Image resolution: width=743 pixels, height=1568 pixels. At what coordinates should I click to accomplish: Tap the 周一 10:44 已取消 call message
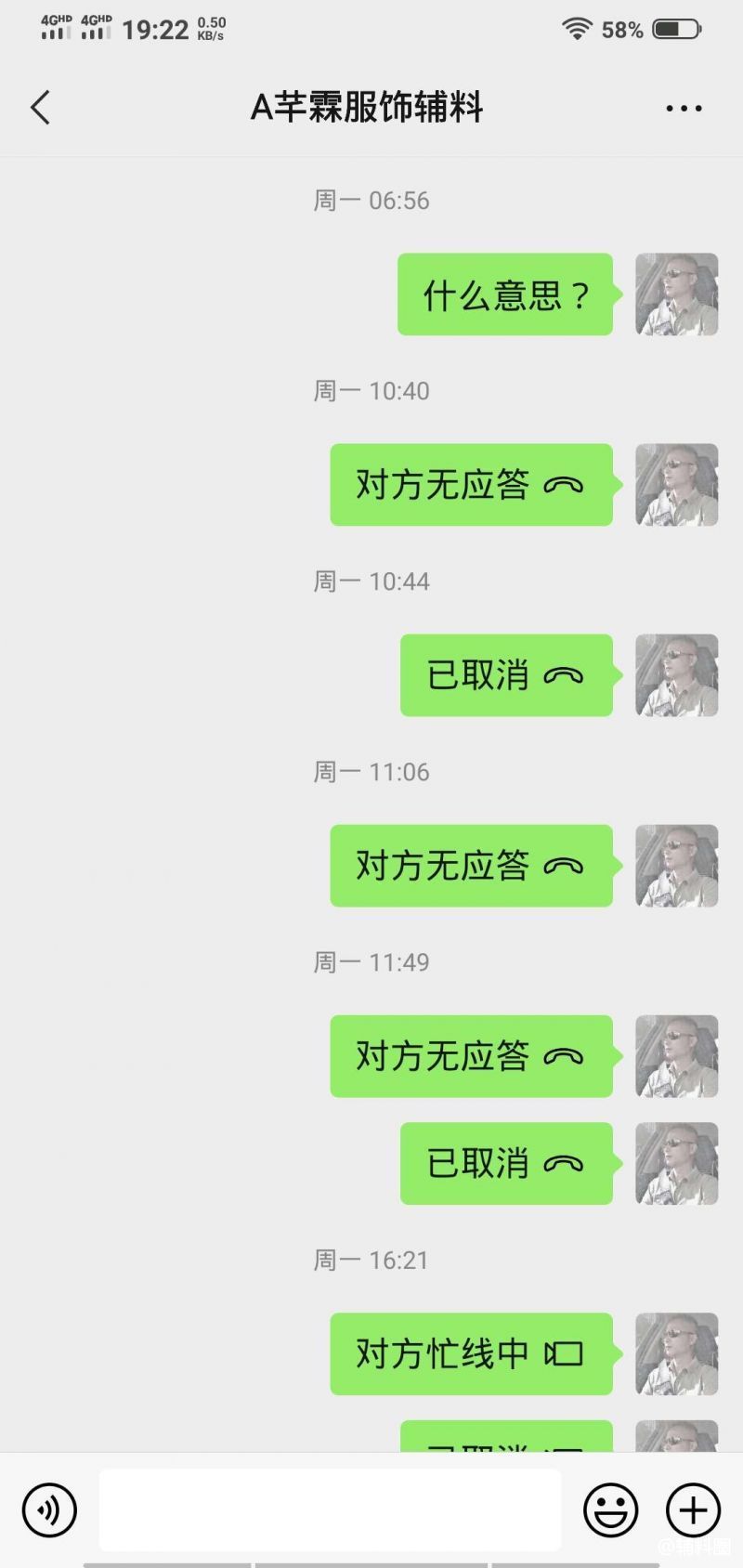click(x=506, y=675)
